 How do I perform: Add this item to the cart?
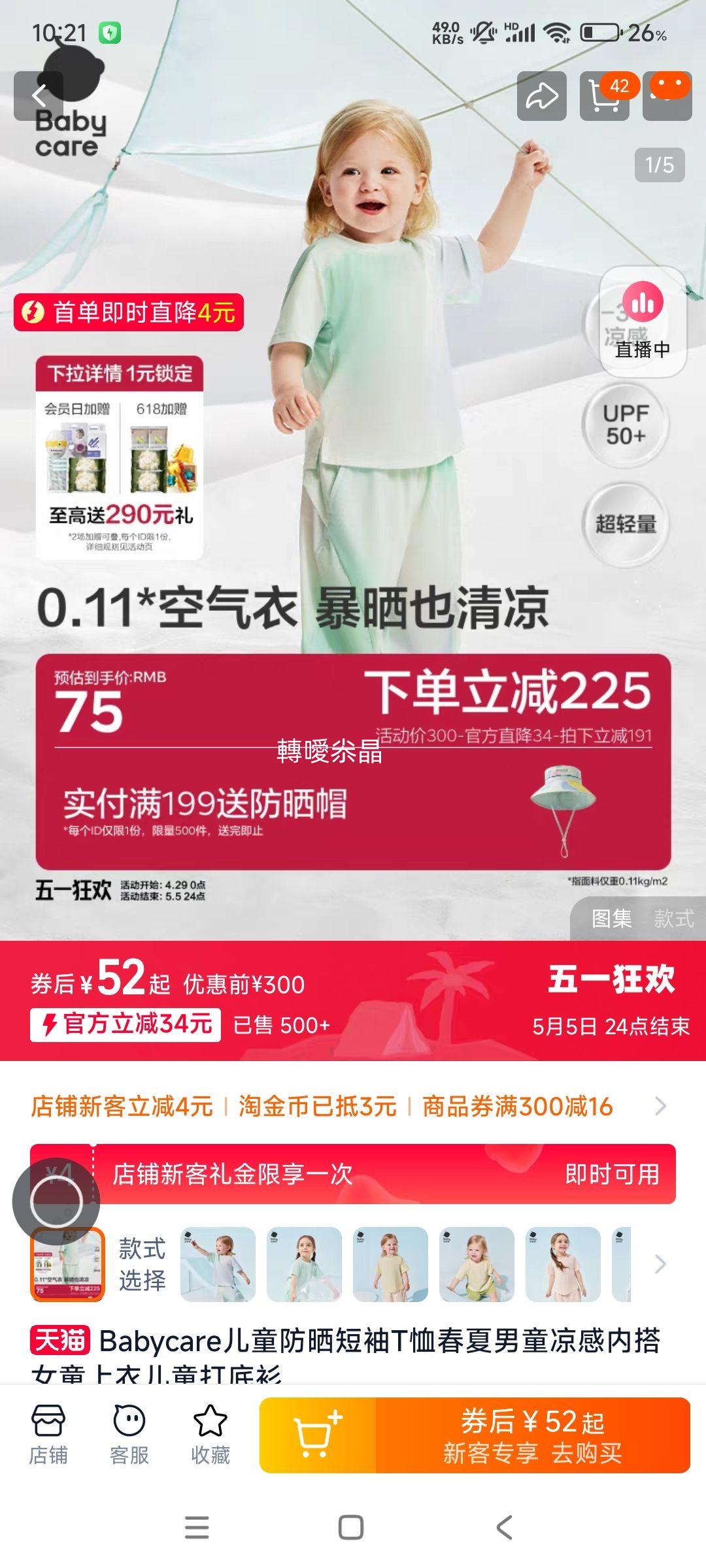pos(318,1435)
